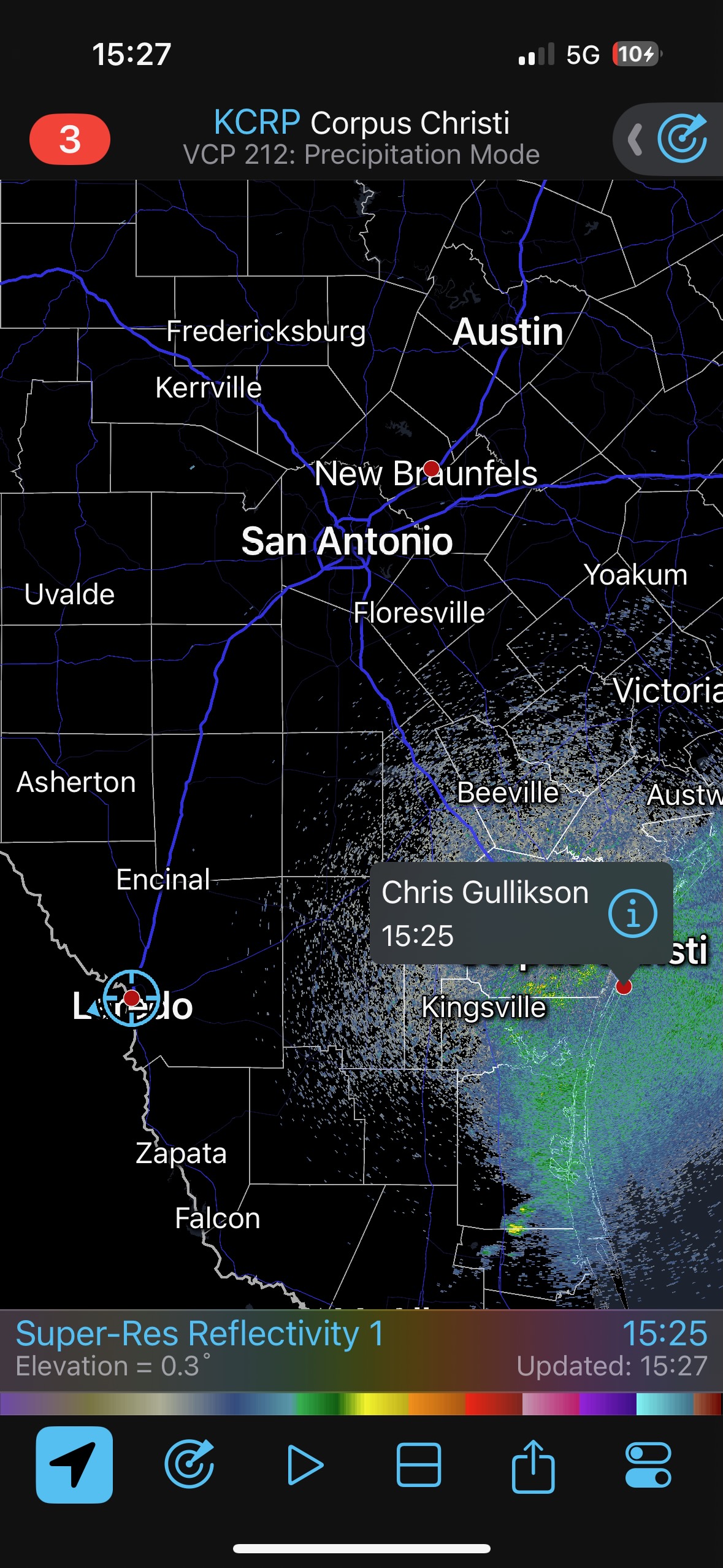Viewport: 723px width, 1568px height.
Task: Open the settings toggles menu
Action: 648,1464
